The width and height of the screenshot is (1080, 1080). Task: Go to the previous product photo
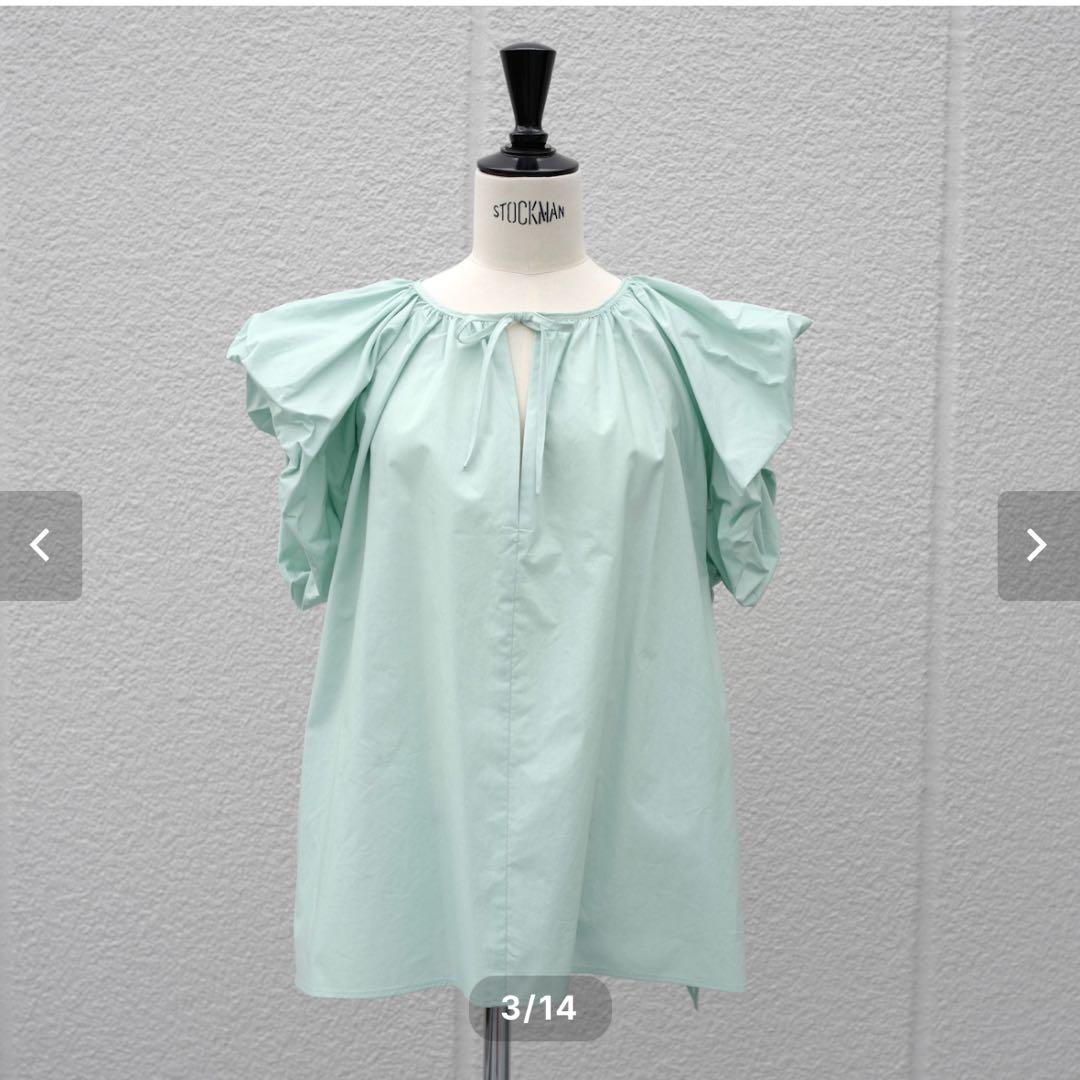[40, 545]
